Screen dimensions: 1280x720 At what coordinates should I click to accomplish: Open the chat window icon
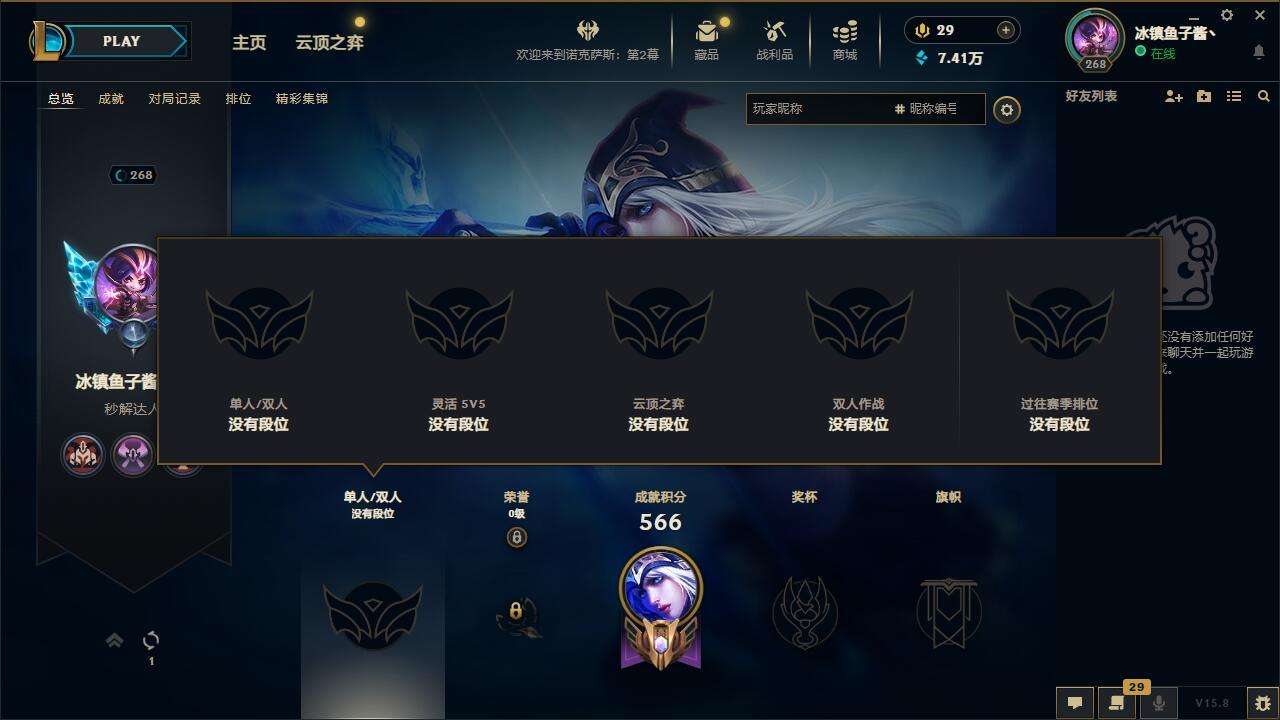coord(1075,703)
